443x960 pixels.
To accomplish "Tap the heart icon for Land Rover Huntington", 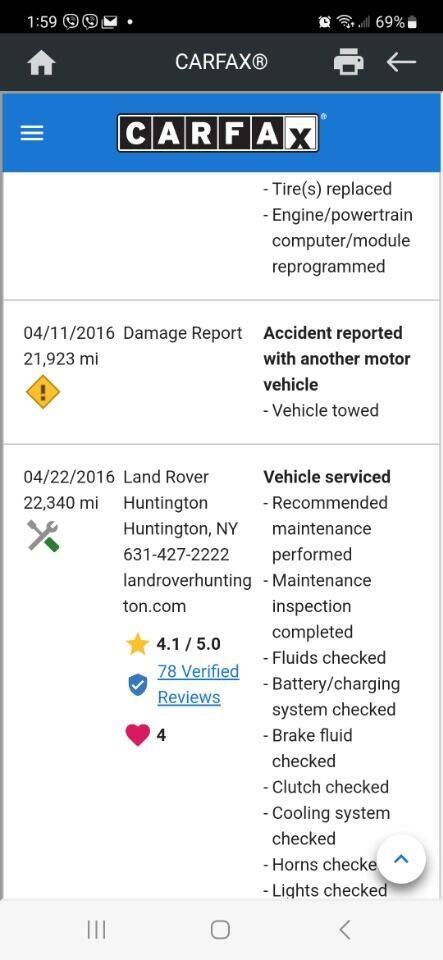I will coord(138,735).
